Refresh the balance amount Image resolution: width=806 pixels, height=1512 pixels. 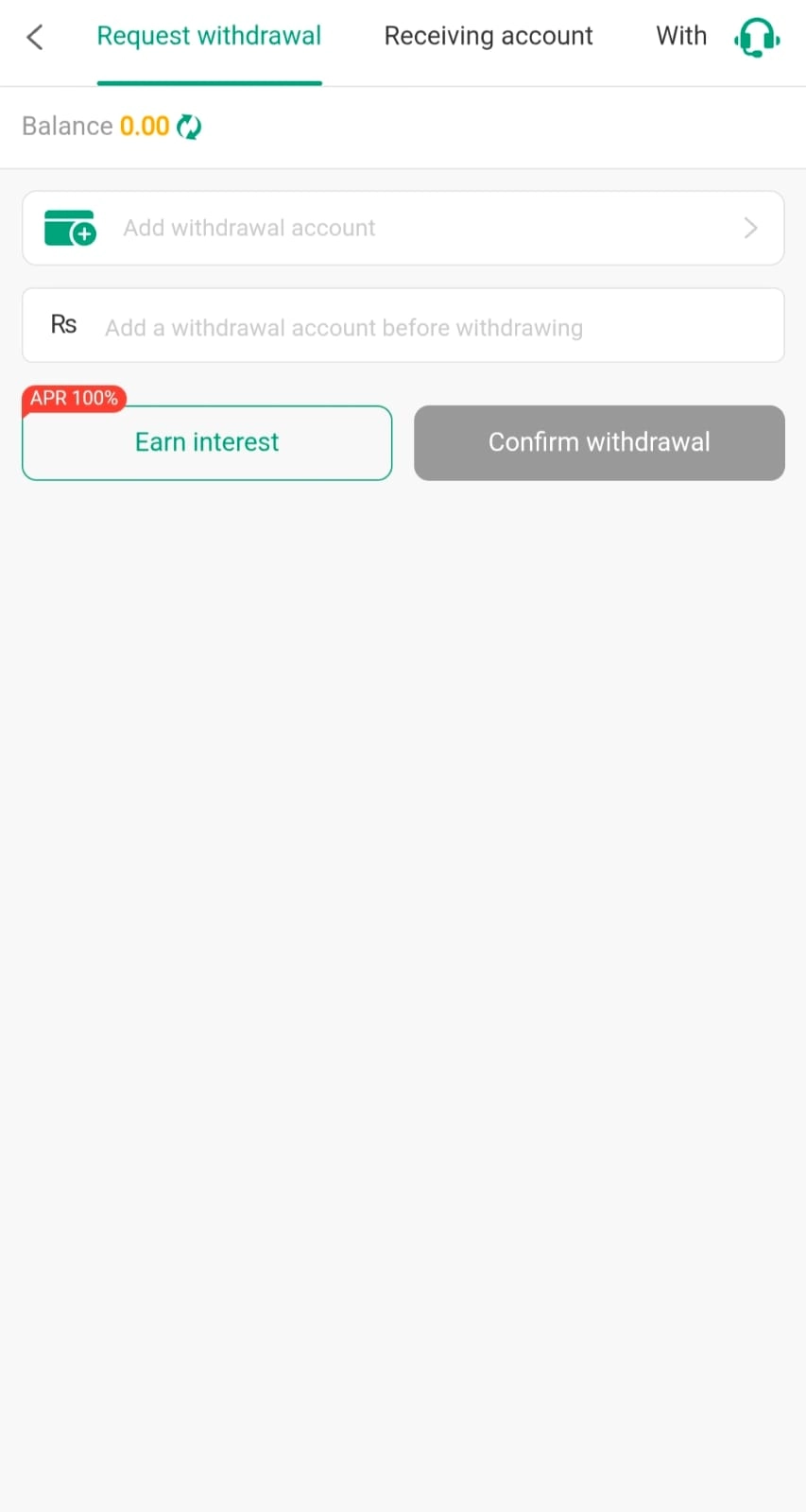point(189,127)
